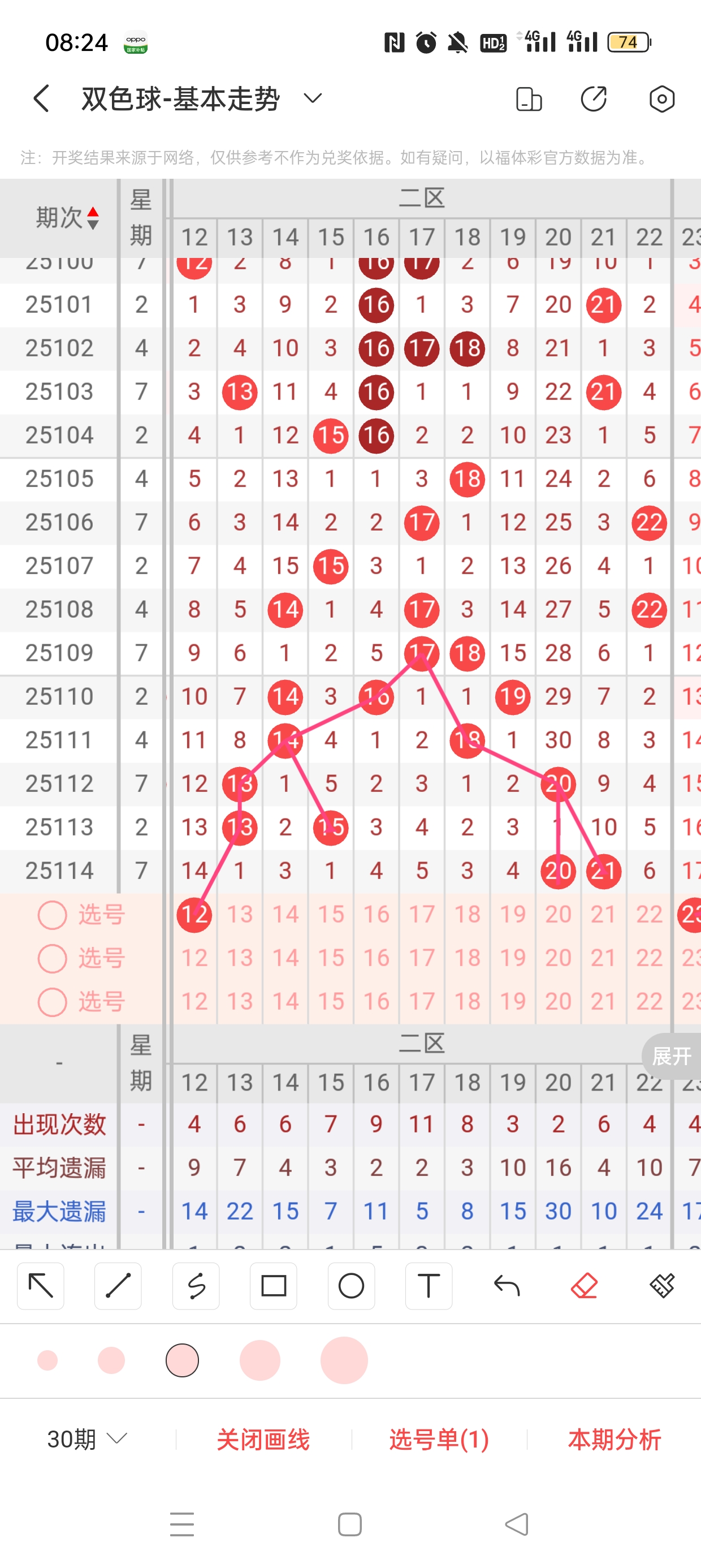Image resolution: width=701 pixels, height=1568 pixels.
Task: Select the arrow drawing tool
Action: (41, 1286)
